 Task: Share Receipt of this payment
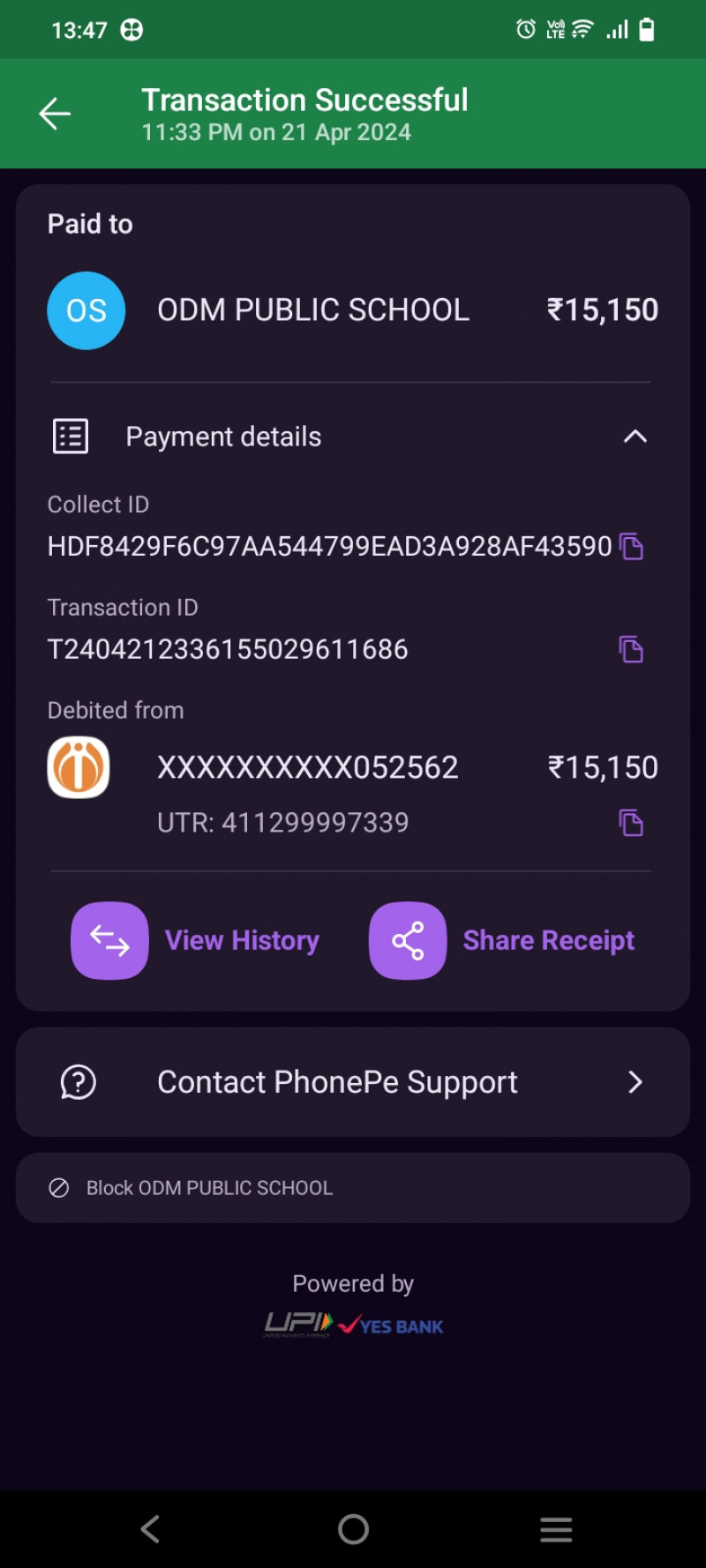click(x=501, y=940)
